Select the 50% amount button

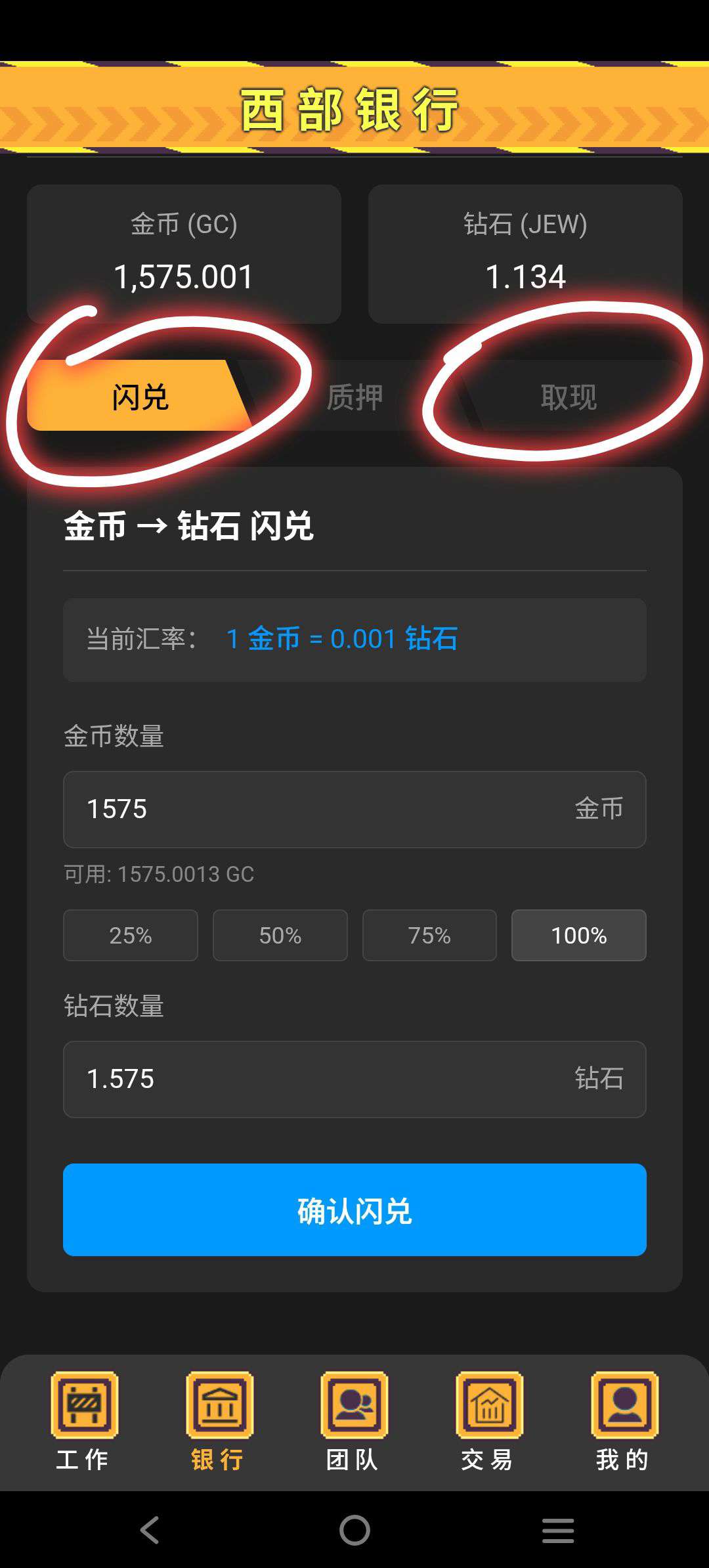tap(280, 935)
